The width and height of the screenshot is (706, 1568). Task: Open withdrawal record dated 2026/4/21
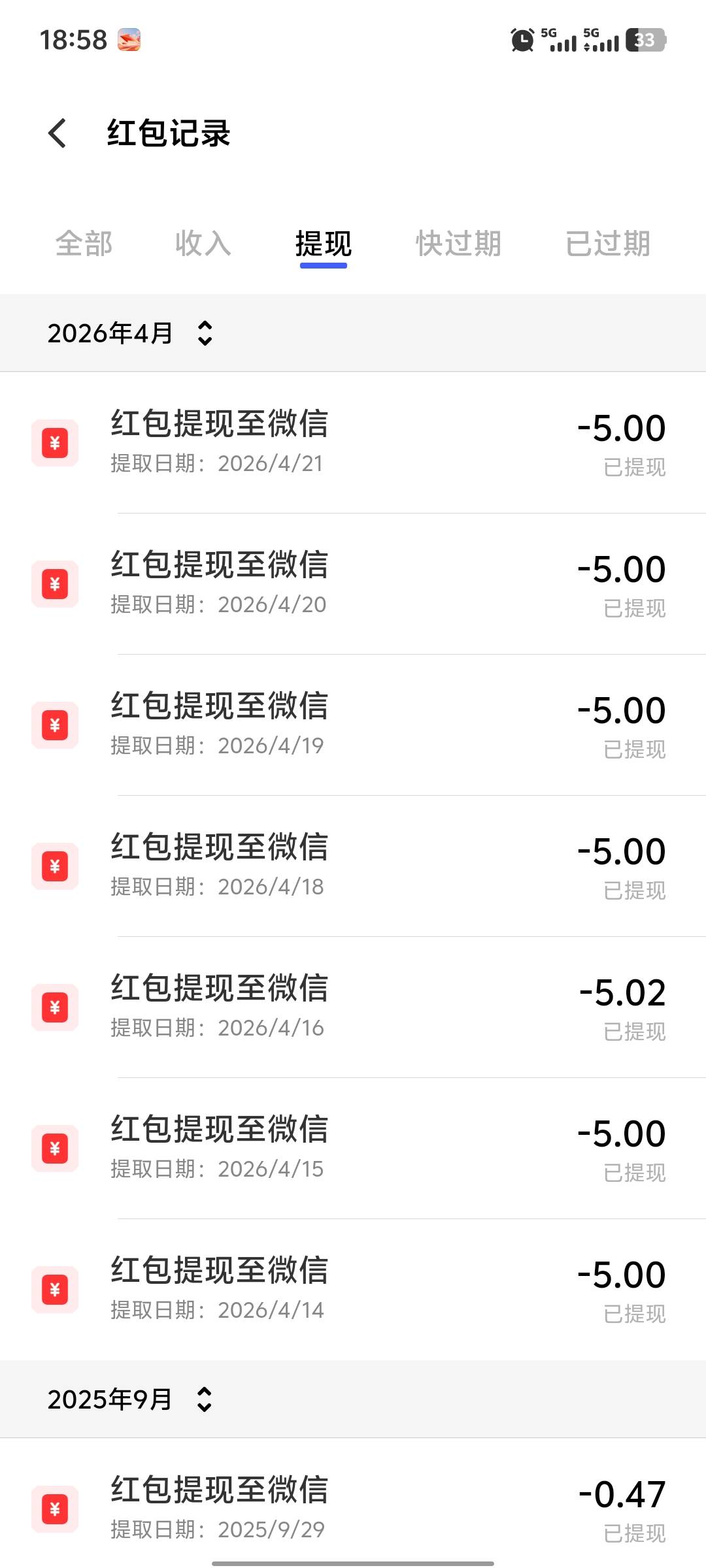pos(353,443)
